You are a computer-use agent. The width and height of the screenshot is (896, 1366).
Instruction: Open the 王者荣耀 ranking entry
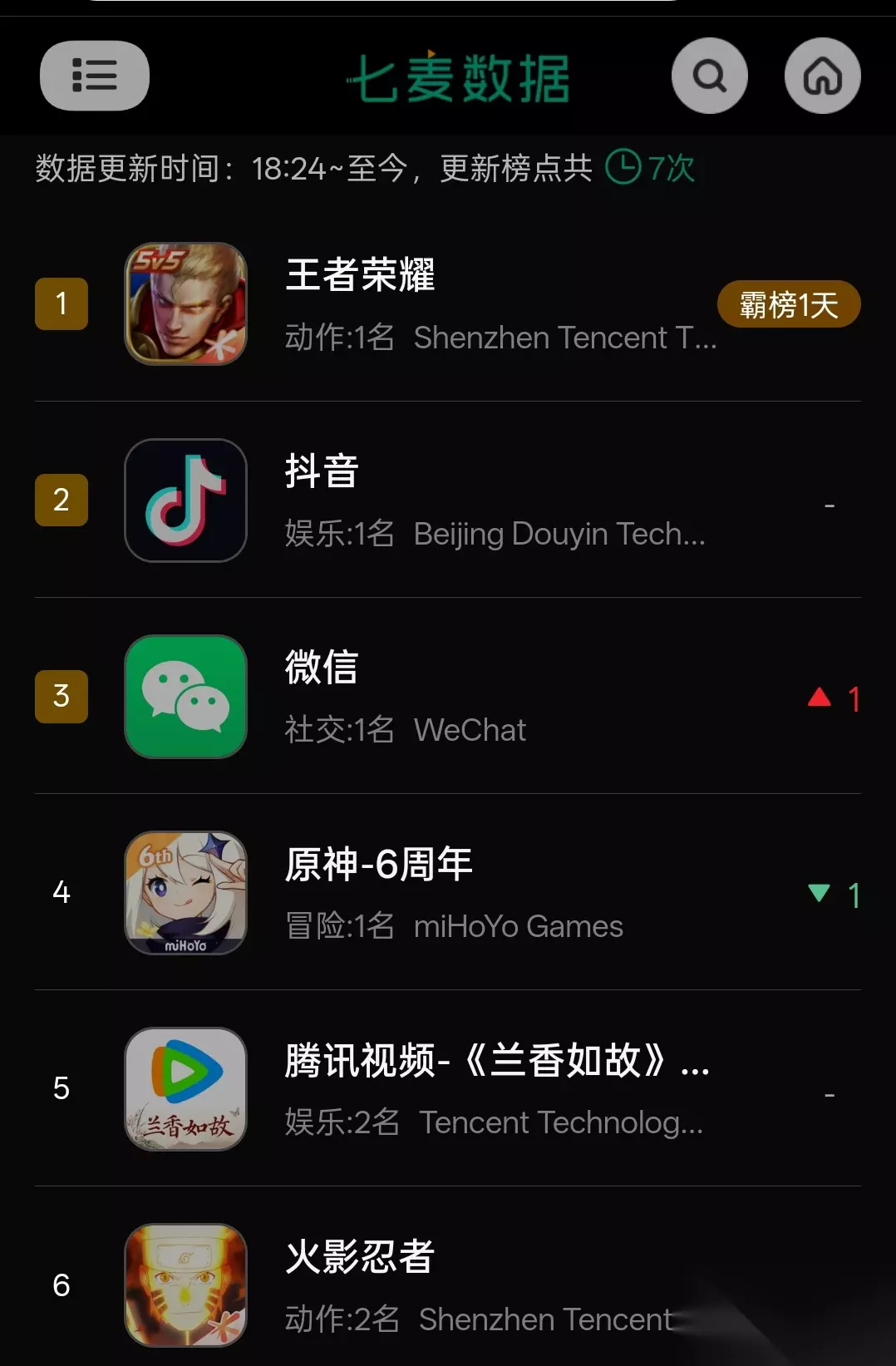click(x=448, y=303)
